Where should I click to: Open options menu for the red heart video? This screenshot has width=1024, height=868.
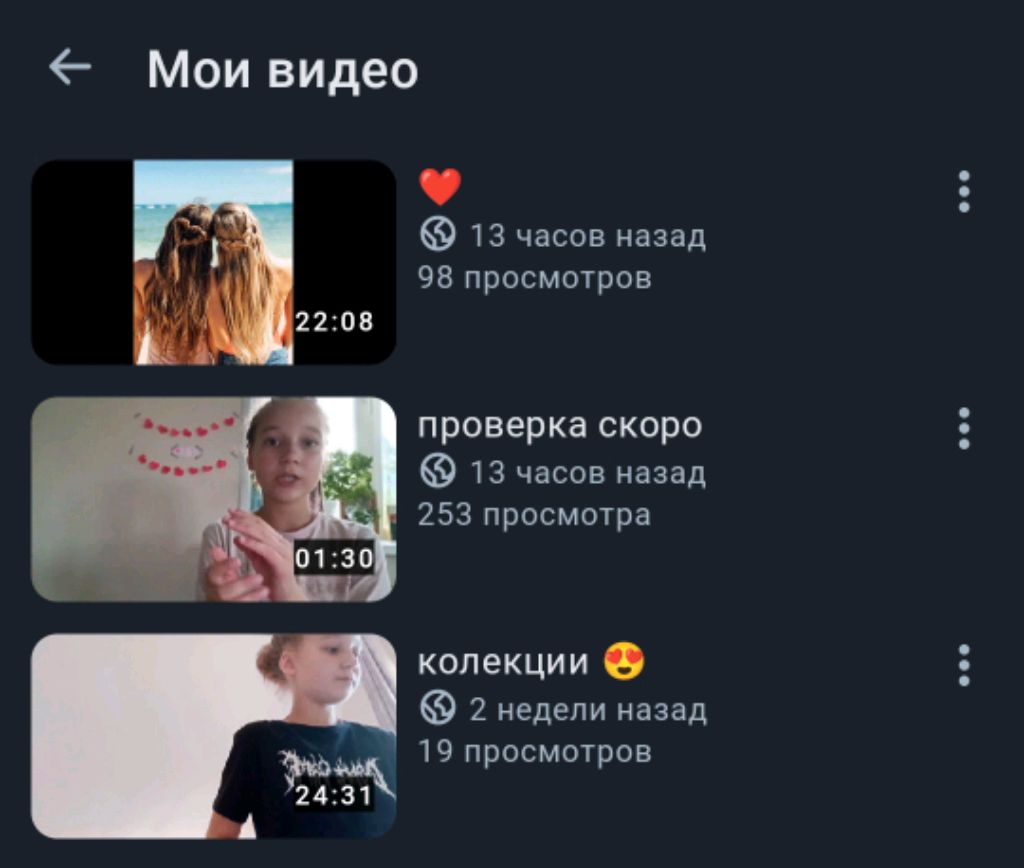click(x=964, y=192)
